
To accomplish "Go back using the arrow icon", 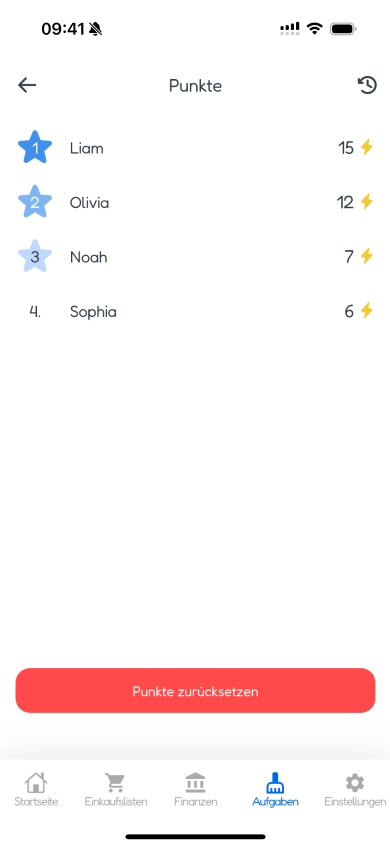I will click(27, 85).
